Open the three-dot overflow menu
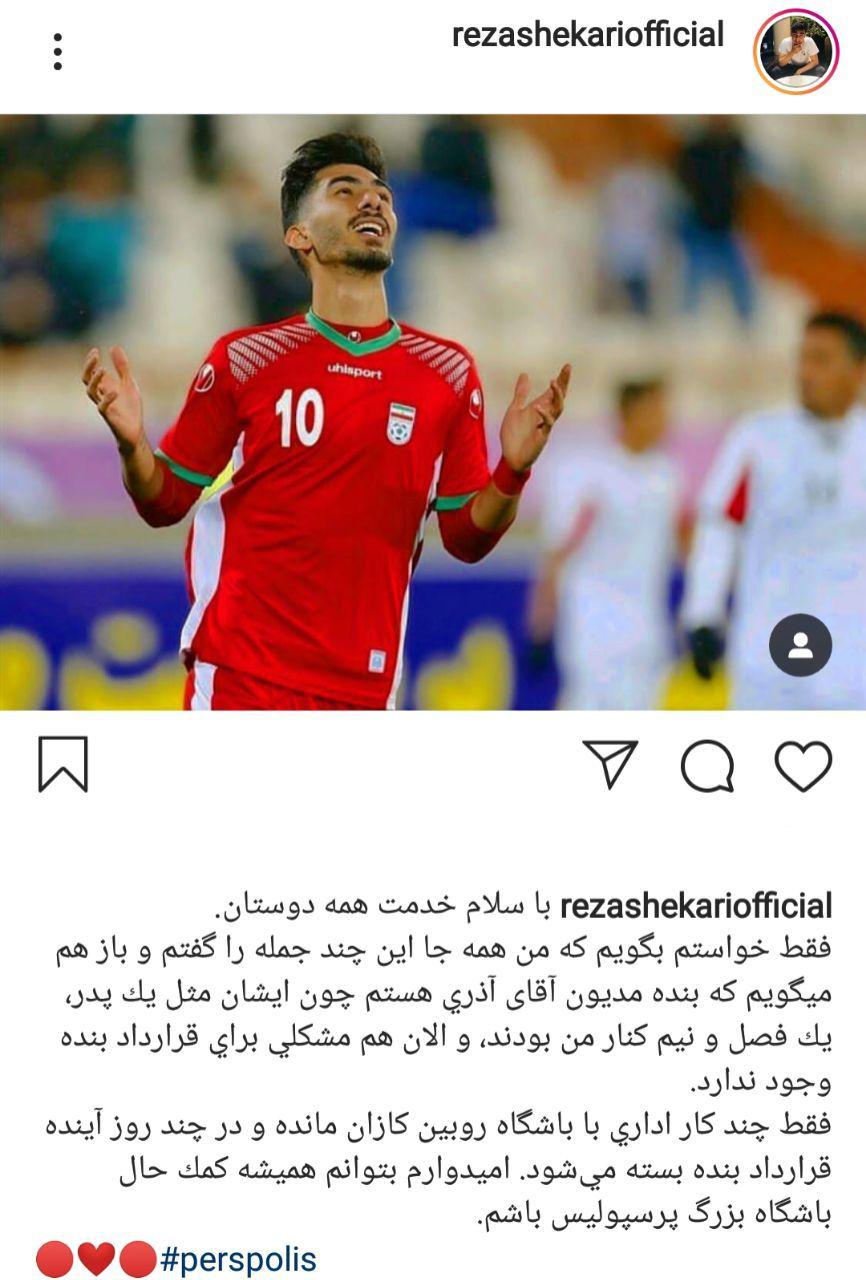This screenshot has height=1280, width=866. (58, 51)
